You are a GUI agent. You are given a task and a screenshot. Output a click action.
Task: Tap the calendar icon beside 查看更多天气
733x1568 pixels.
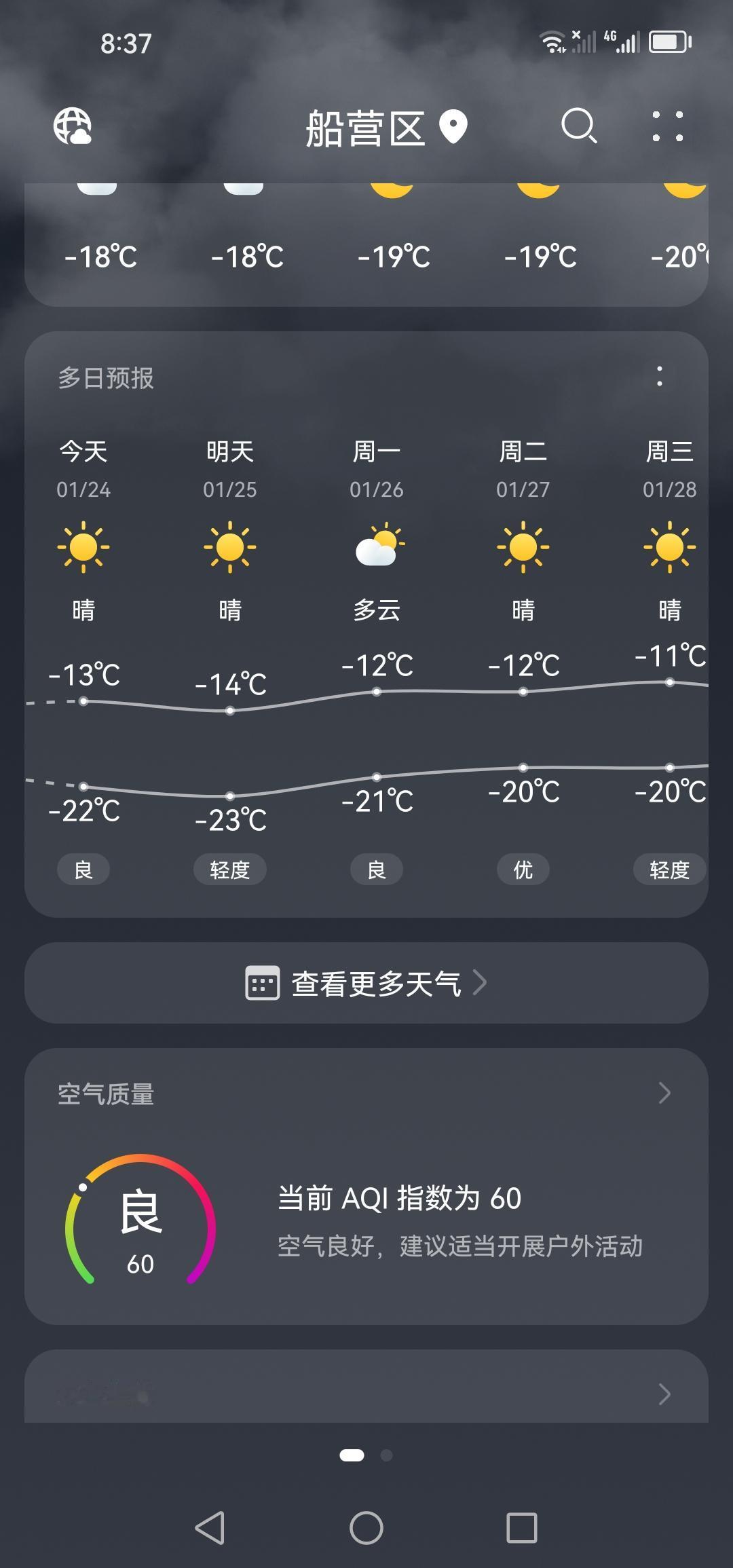coord(262,982)
